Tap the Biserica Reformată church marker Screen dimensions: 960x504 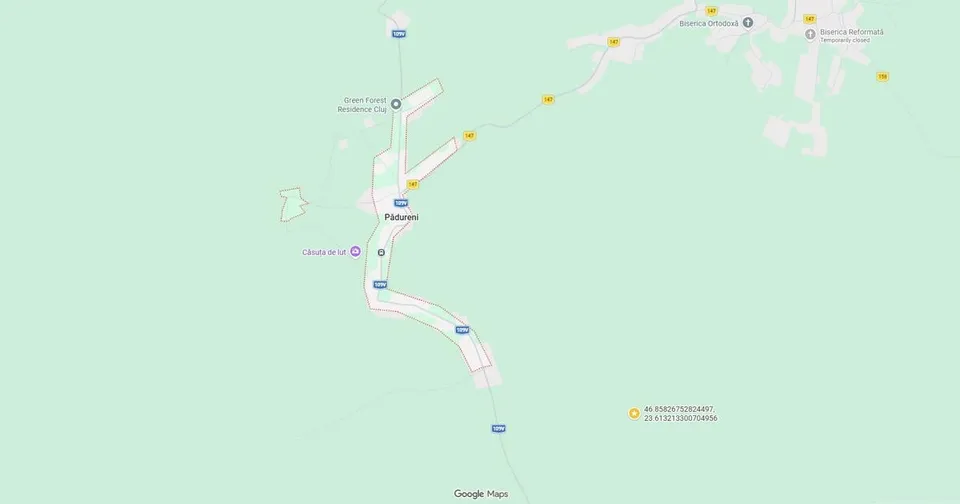point(811,35)
